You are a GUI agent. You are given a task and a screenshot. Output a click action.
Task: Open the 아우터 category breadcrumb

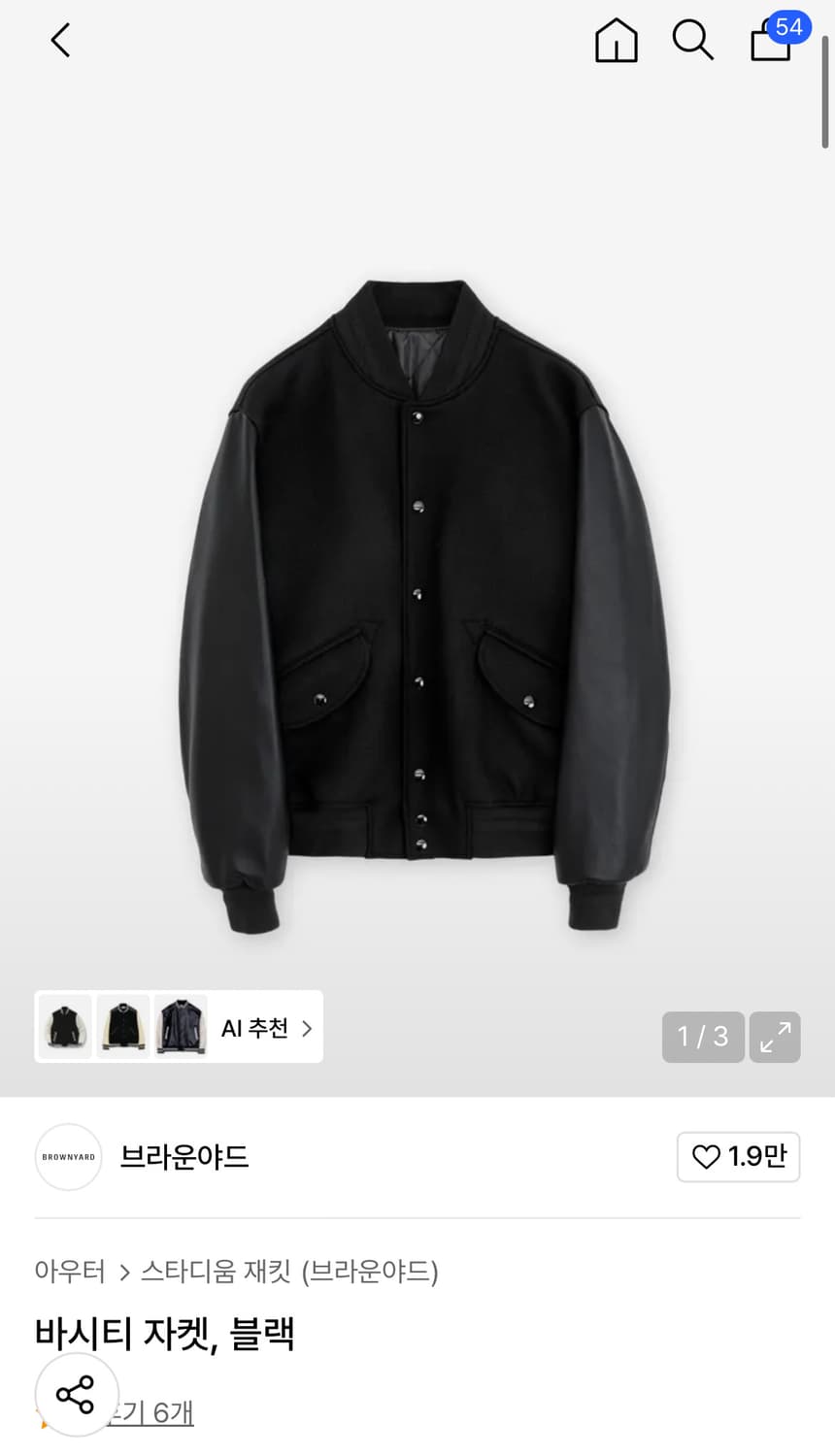point(70,1271)
